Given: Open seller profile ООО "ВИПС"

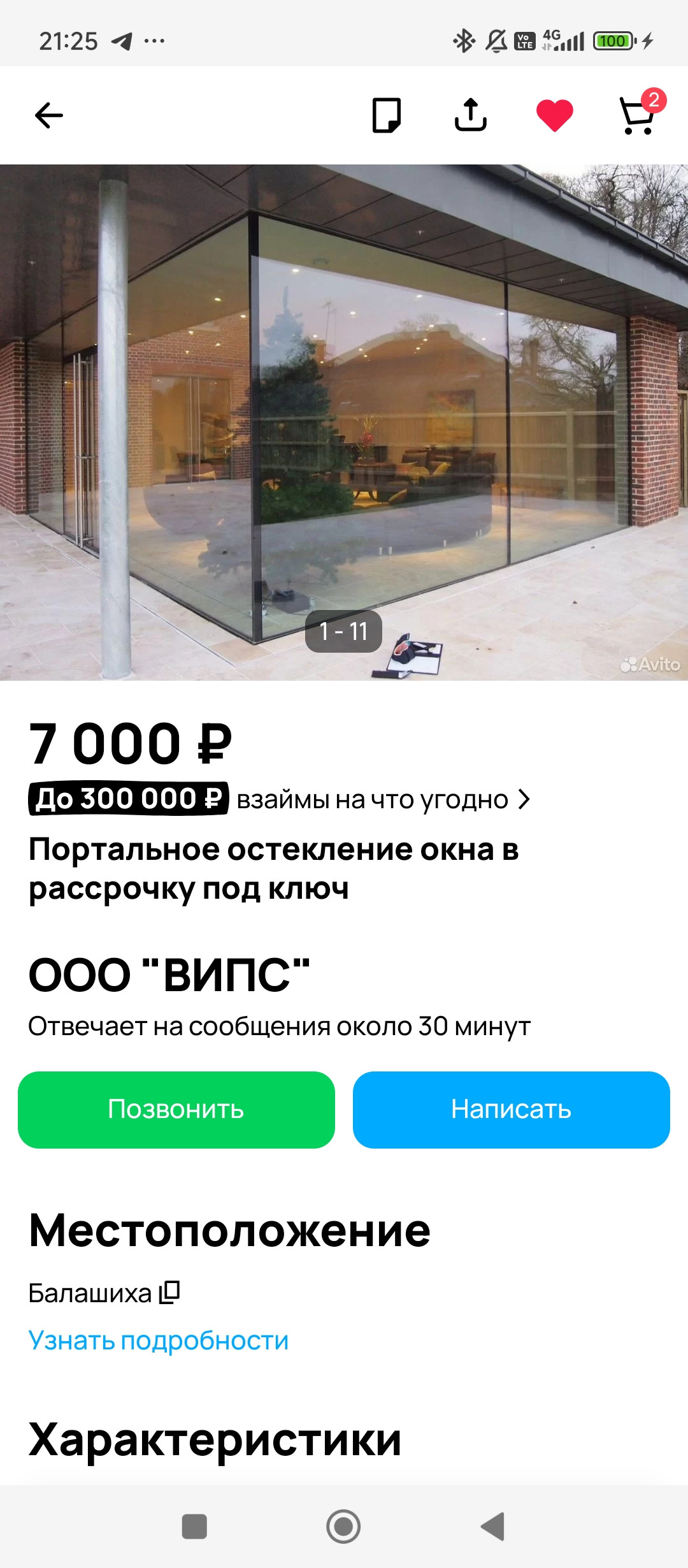Looking at the screenshot, I should [x=169, y=975].
